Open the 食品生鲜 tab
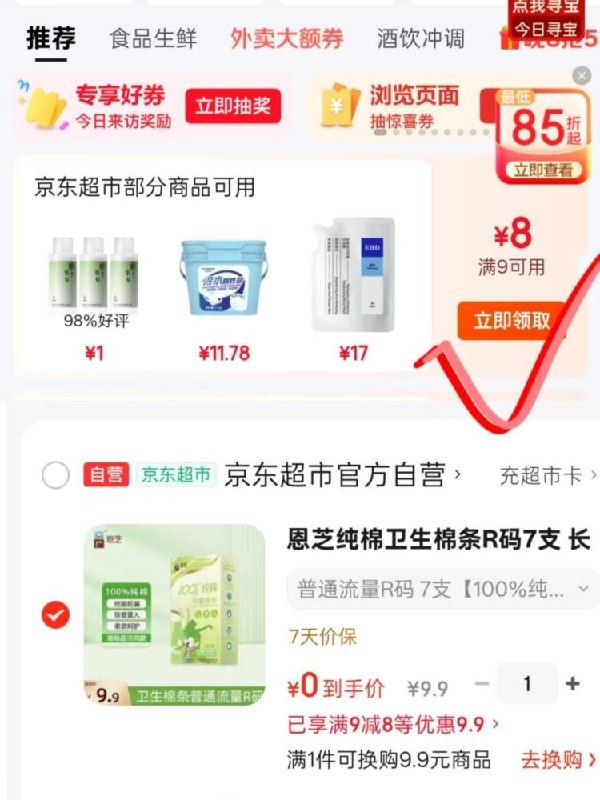The height and width of the screenshot is (800, 600). click(x=153, y=39)
